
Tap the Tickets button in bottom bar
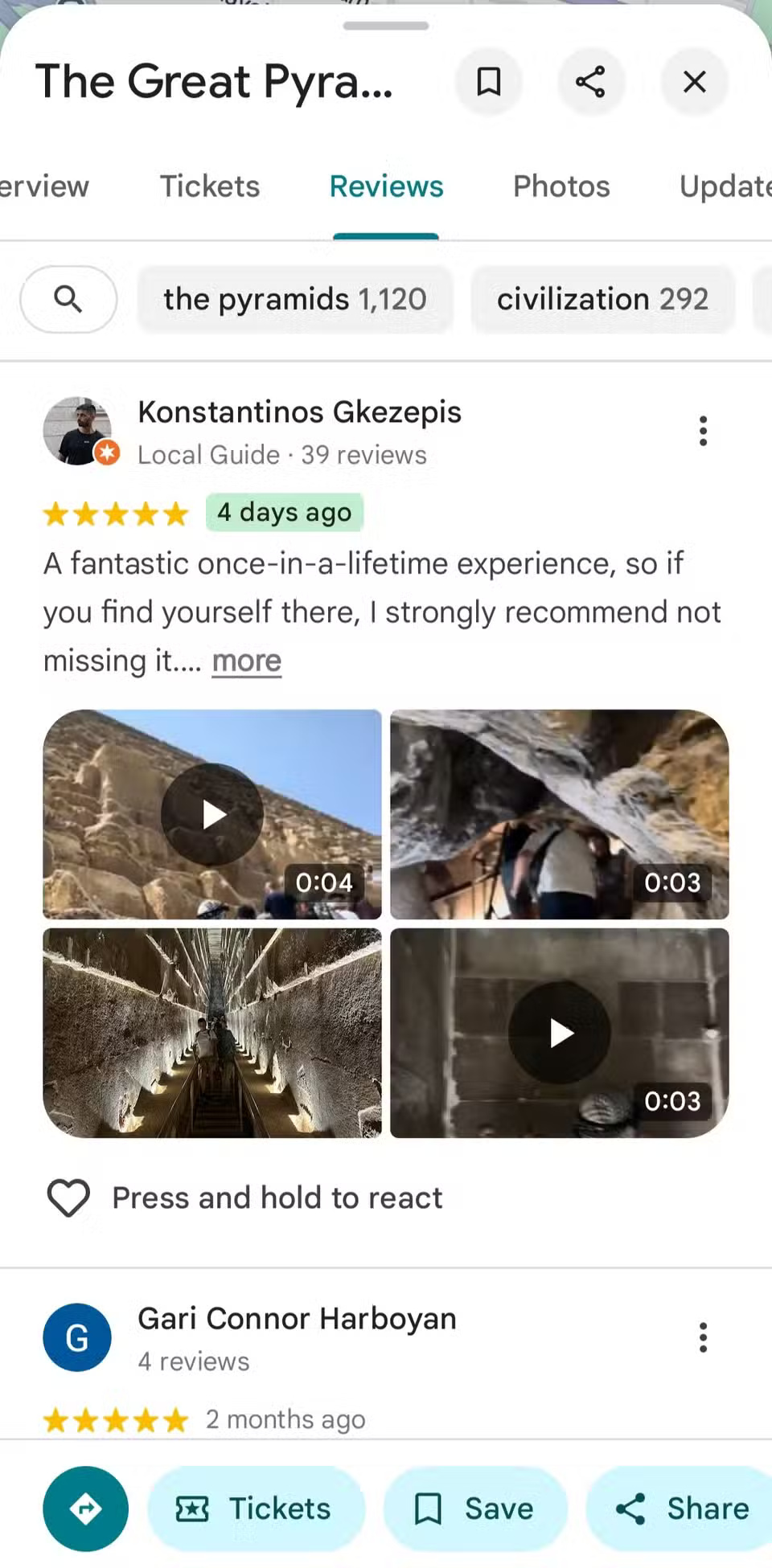click(x=256, y=1509)
